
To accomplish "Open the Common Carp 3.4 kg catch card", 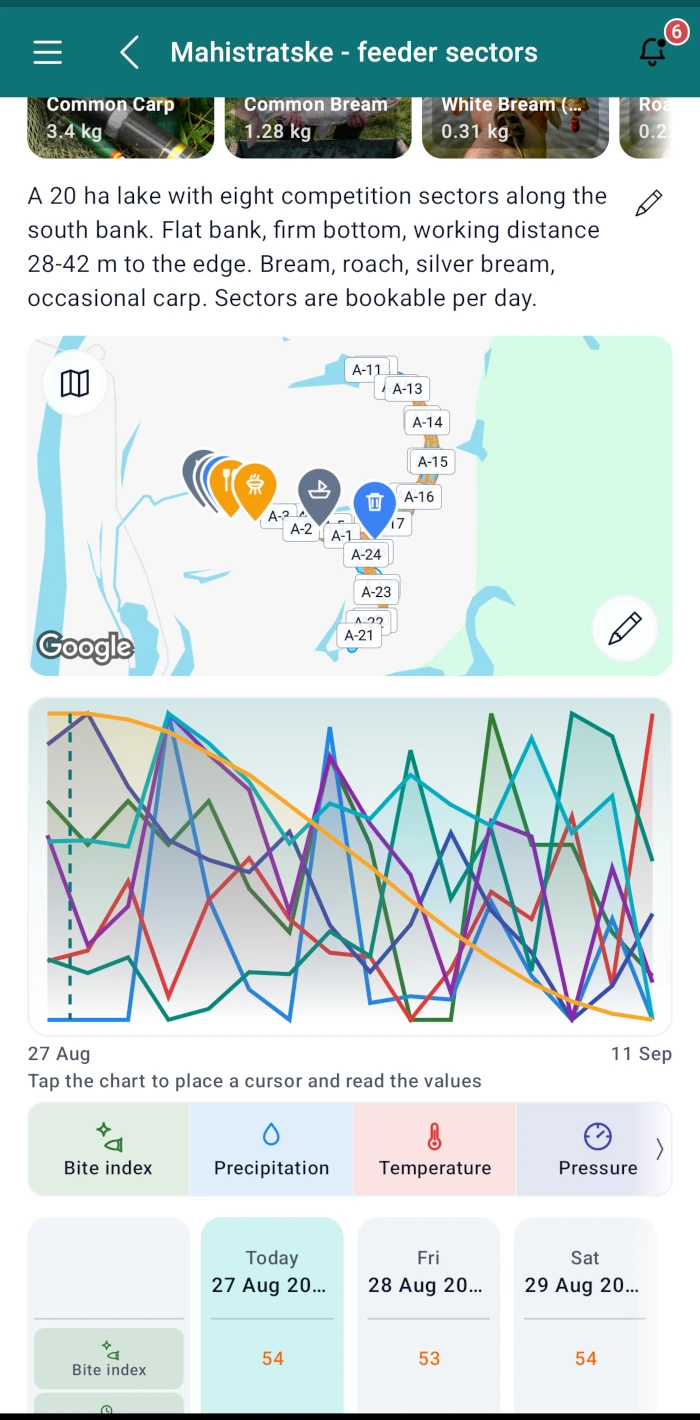I will coord(120,127).
